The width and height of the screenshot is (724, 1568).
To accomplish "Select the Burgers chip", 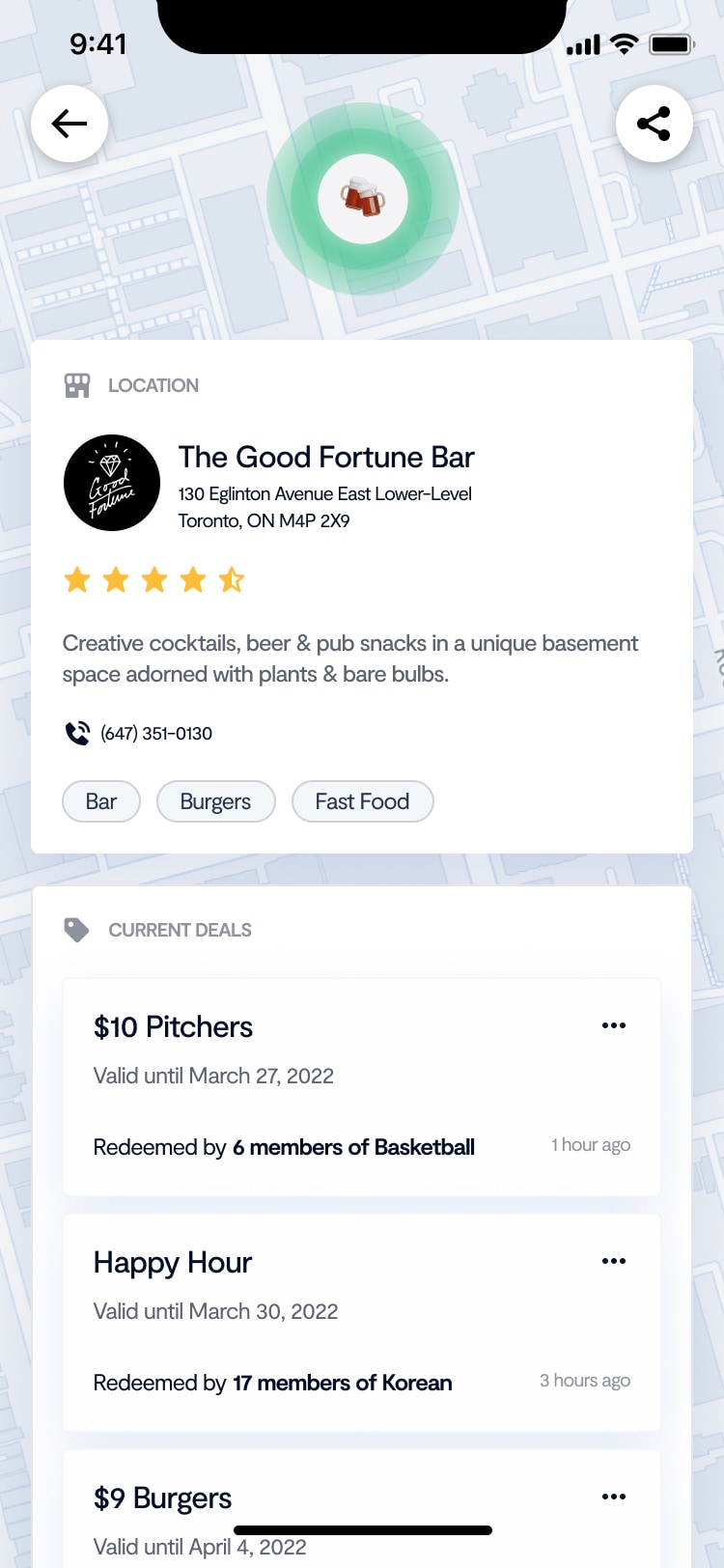I will 215,801.
